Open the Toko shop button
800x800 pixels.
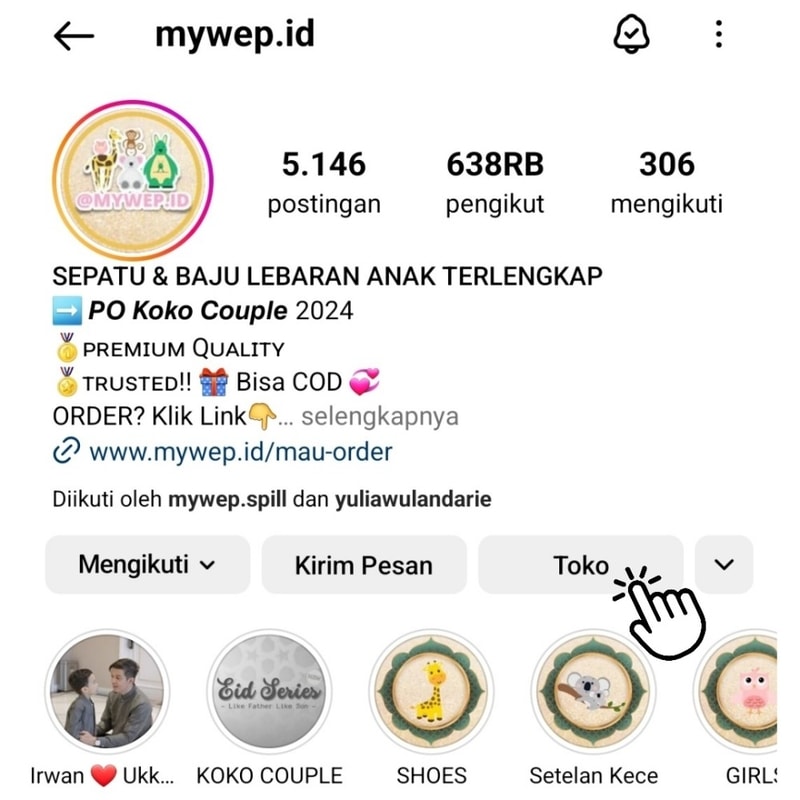[x=580, y=565]
